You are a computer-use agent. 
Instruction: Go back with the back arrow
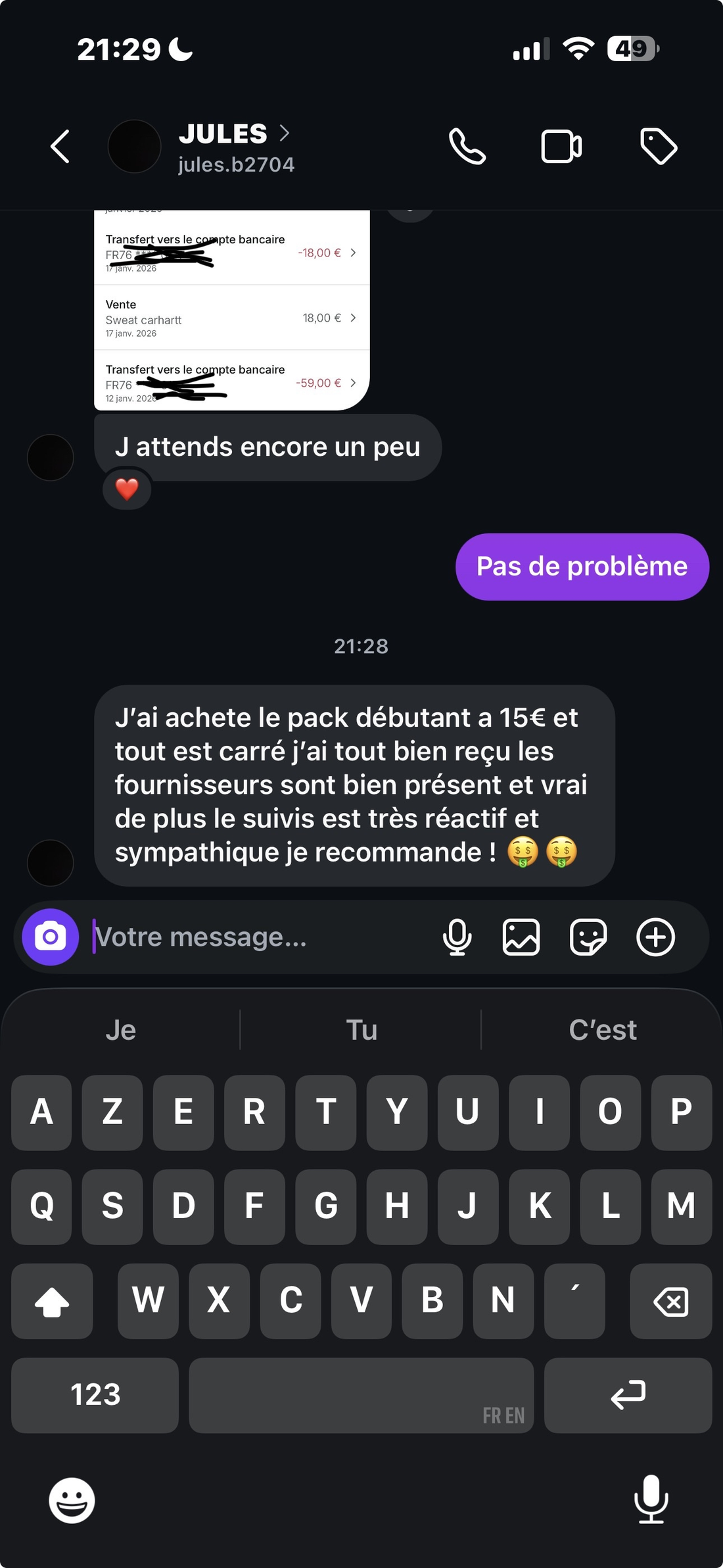(x=60, y=146)
